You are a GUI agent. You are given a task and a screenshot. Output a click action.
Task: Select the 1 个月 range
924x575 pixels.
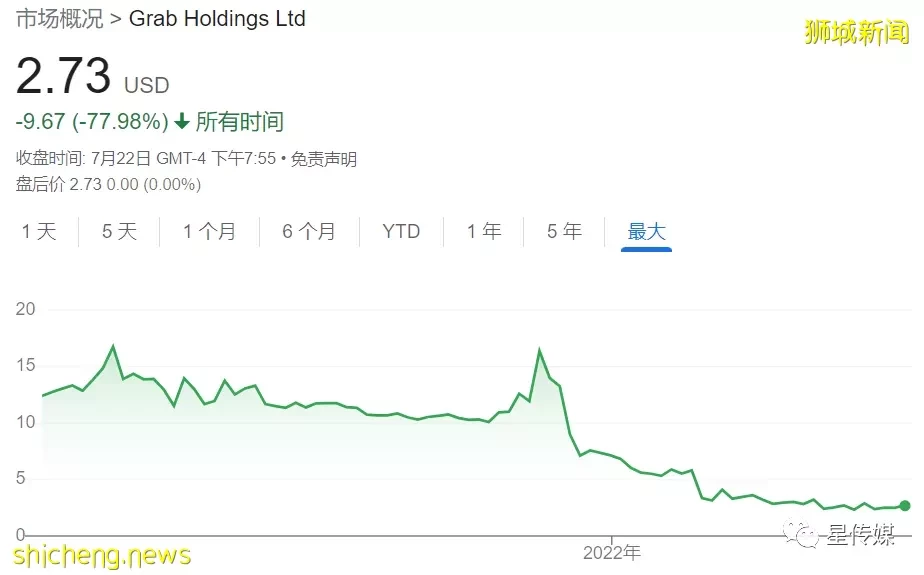pyautogui.click(x=210, y=232)
